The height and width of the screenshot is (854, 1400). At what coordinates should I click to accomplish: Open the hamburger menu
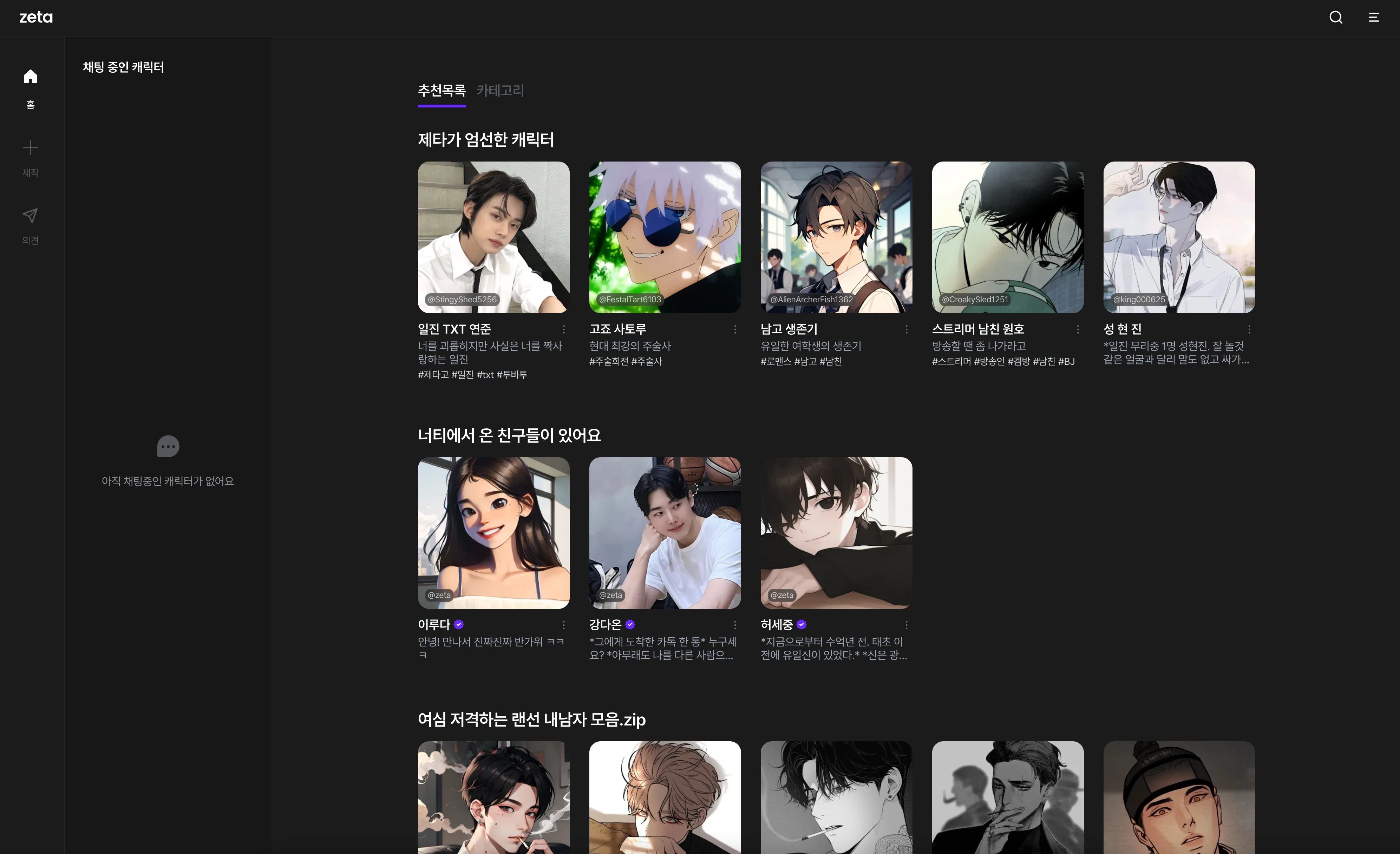(x=1373, y=18)
